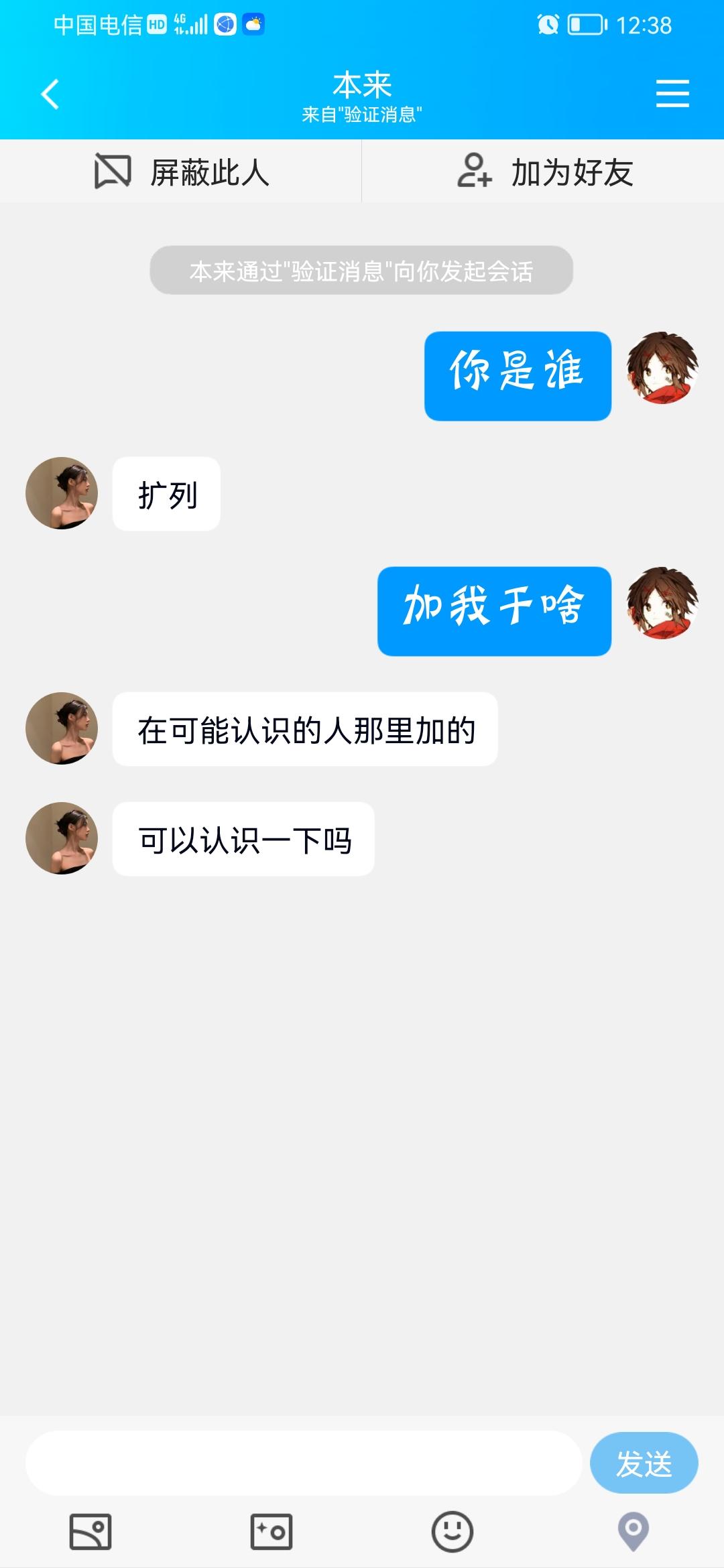
Task: Tap the bubble 在可能认识的人那里加的
Action: 305,730
